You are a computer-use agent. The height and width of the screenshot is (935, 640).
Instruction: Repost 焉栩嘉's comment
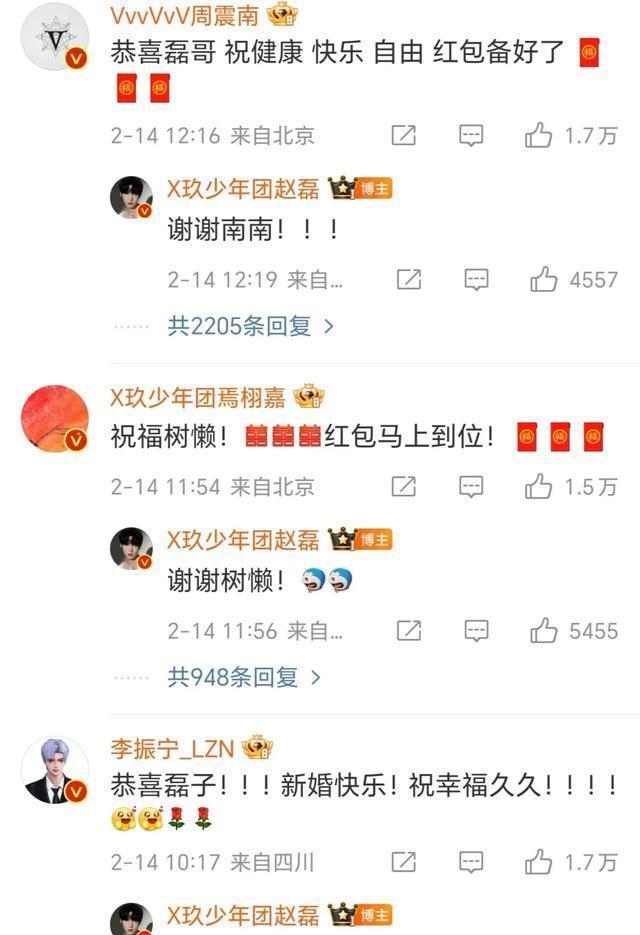[403, 486]
